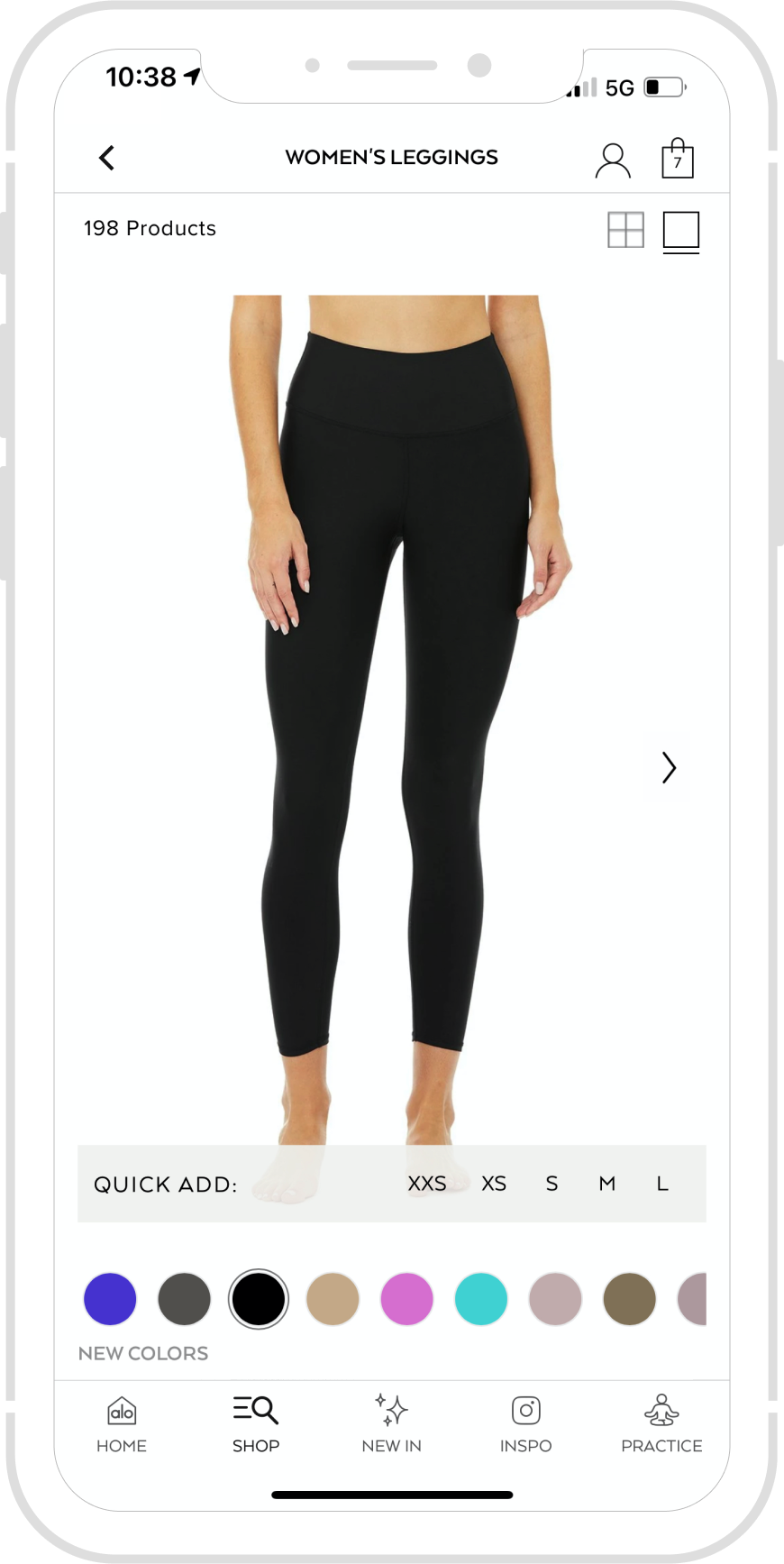Quick add size M
The height and width of the screenshot is (1564, 784).
[x=607, y=1184]
